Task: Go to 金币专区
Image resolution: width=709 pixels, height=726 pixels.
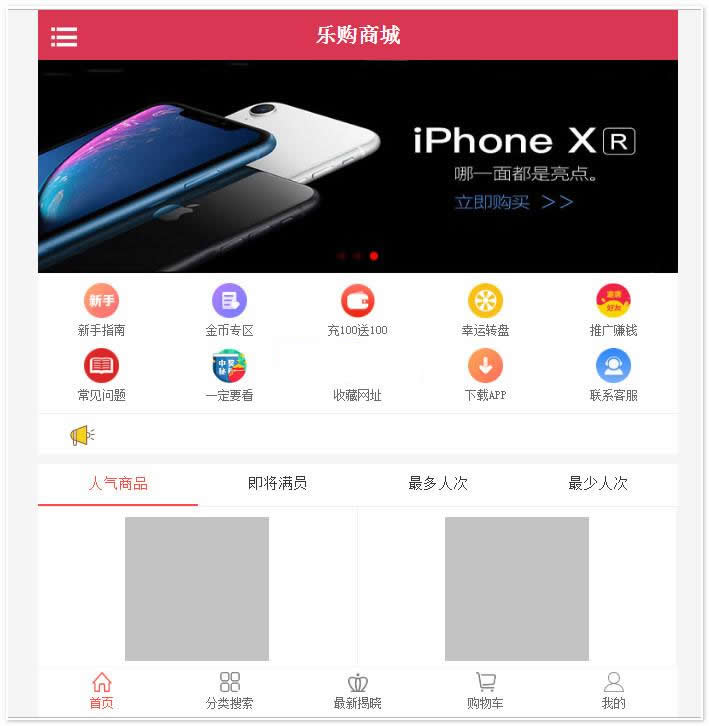Action: pos(229,310)
